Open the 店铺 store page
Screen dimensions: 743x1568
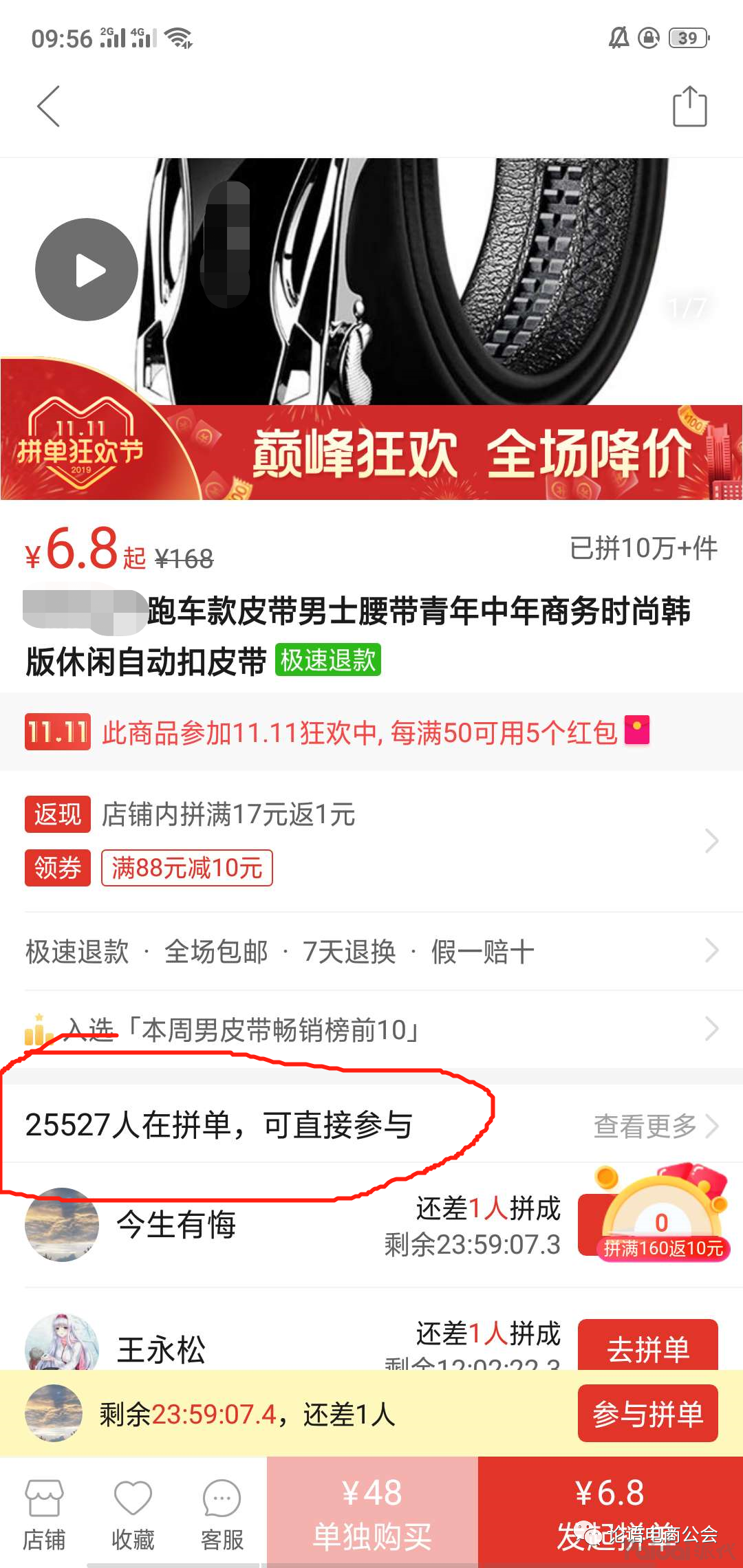tap(44, 1514)
